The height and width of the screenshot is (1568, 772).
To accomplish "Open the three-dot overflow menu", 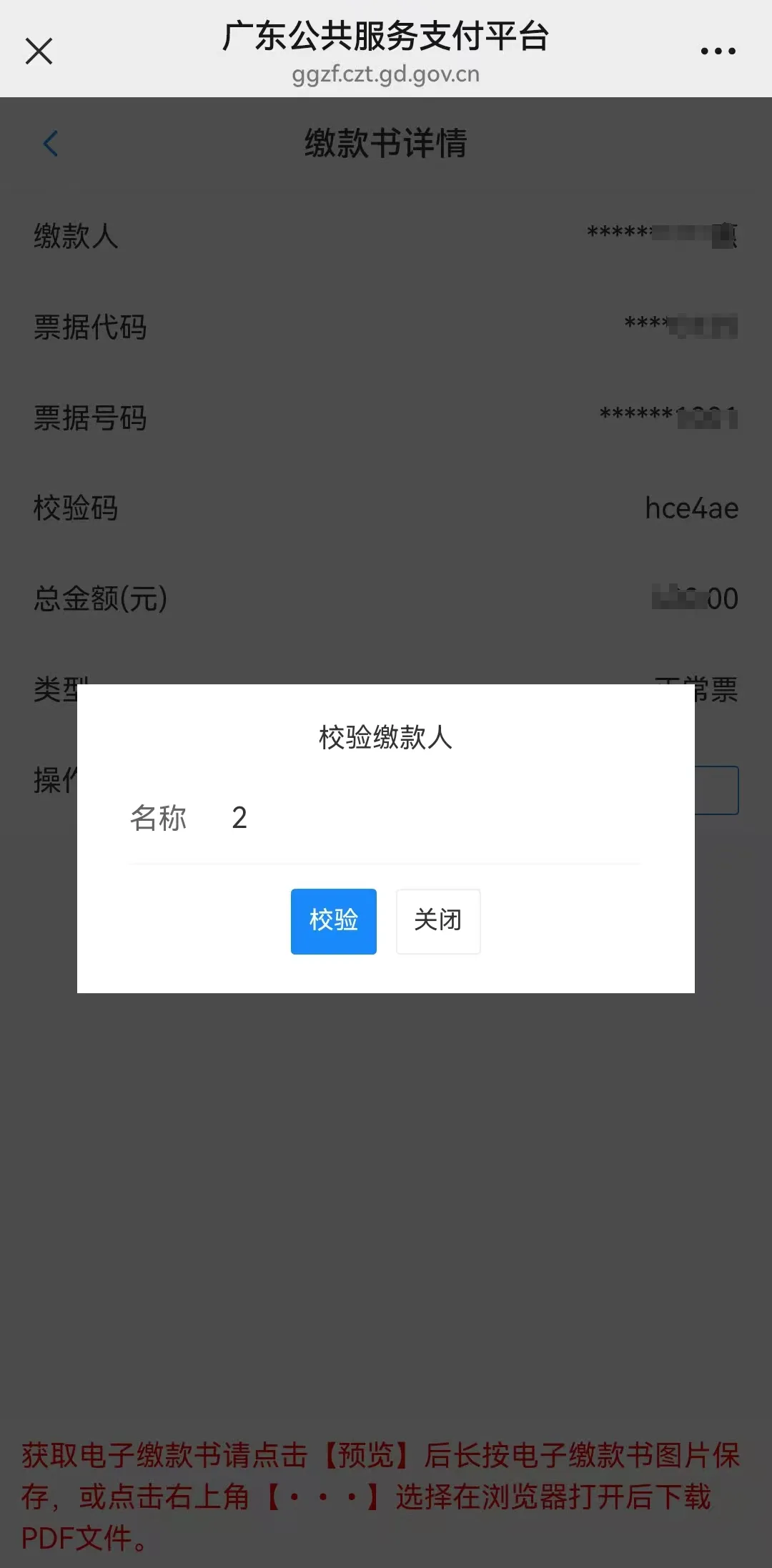I will pyautogui.click(x=718, y=51).
